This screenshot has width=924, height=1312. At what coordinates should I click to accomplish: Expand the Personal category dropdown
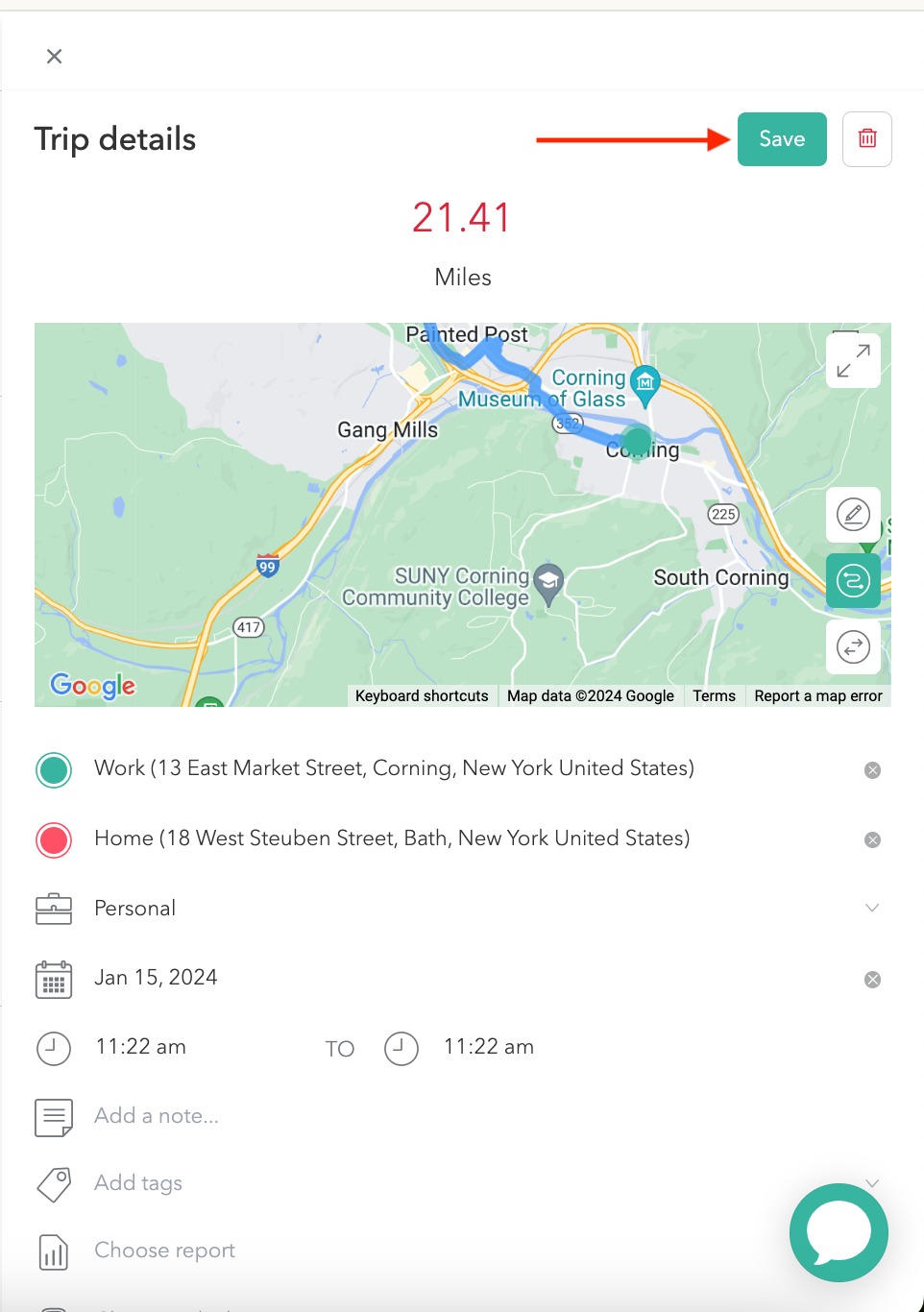tap(872, 907)
